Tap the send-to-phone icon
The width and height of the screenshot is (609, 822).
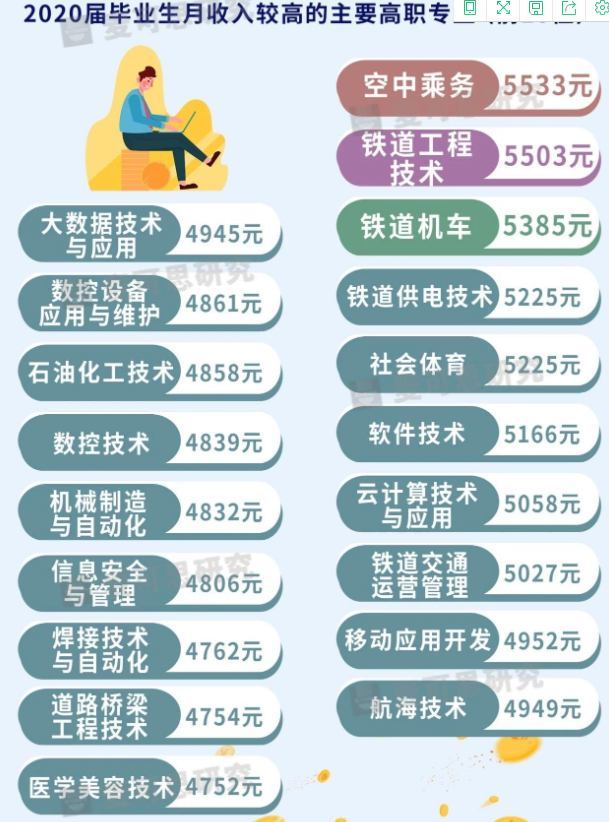tap(470, 8)
